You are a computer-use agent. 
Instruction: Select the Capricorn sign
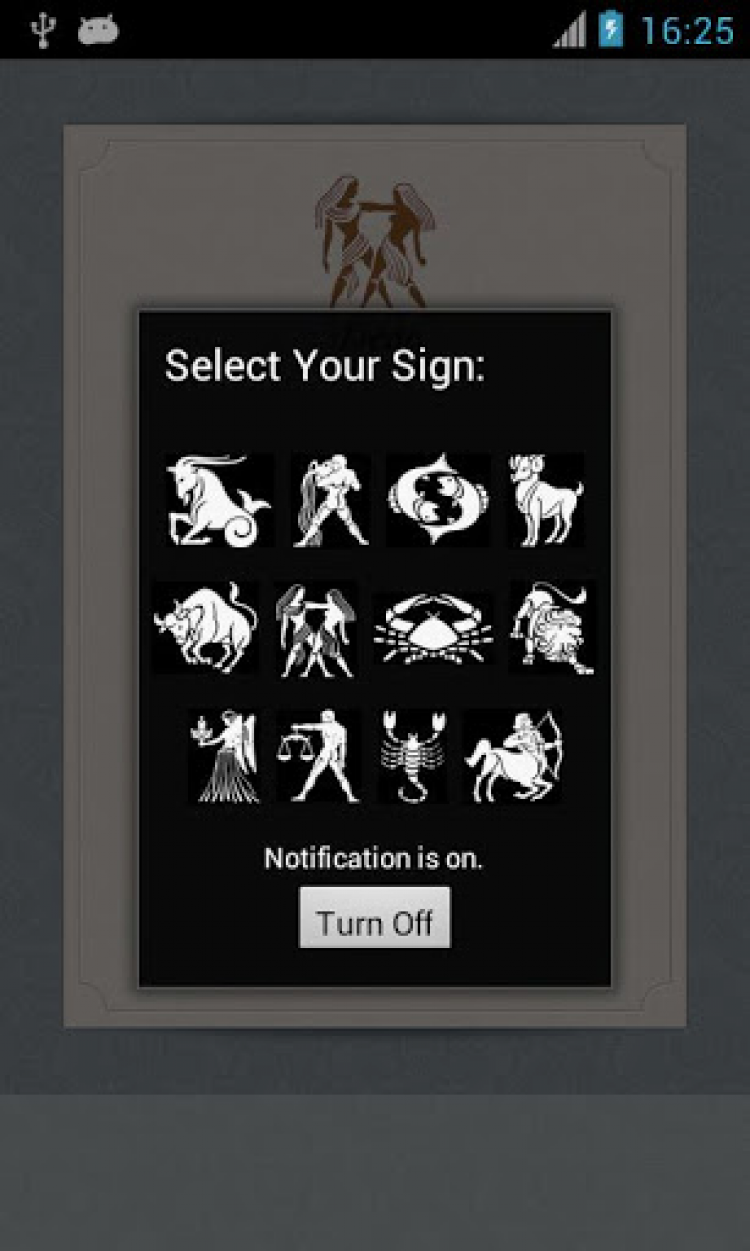pyautogui.click(x=218, y=500)
